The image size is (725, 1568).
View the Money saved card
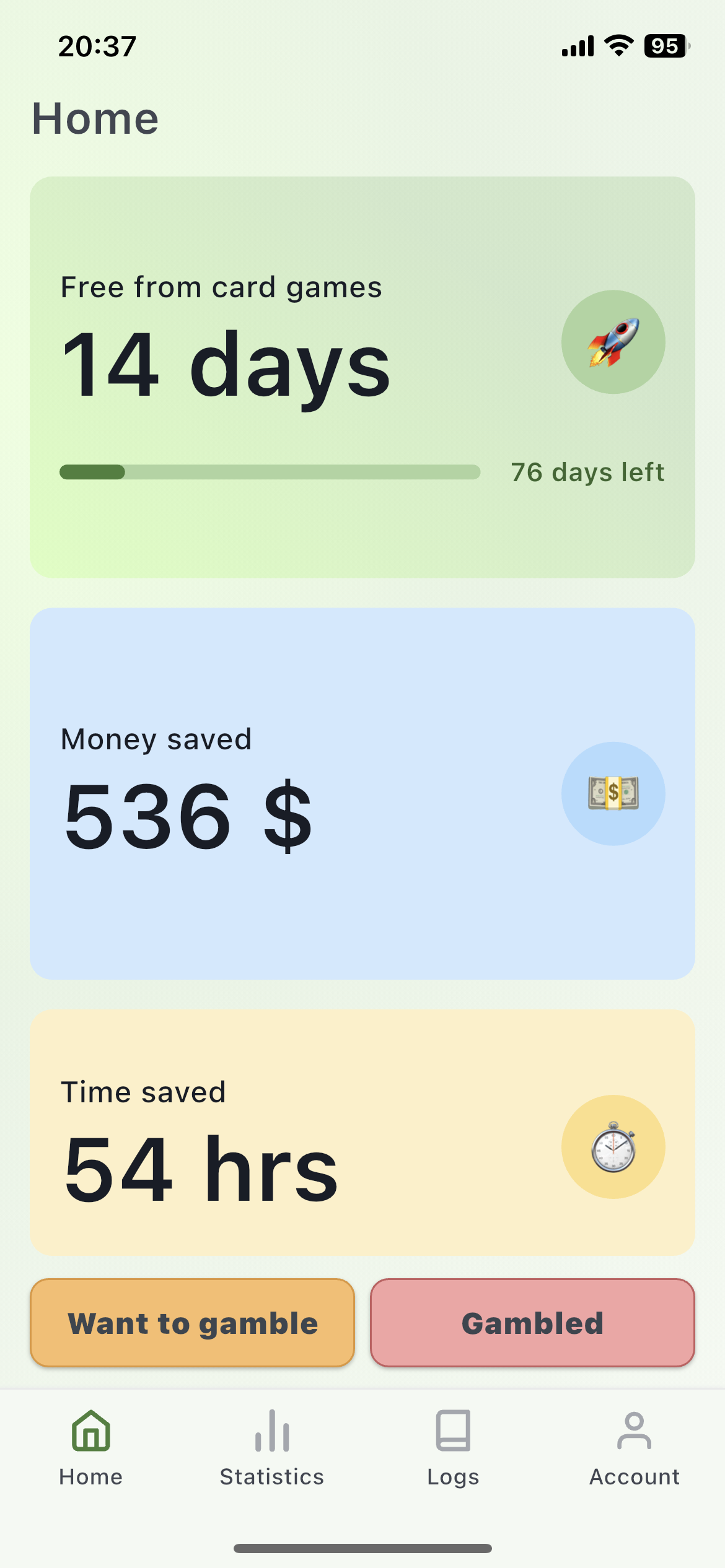click(362, 793)
